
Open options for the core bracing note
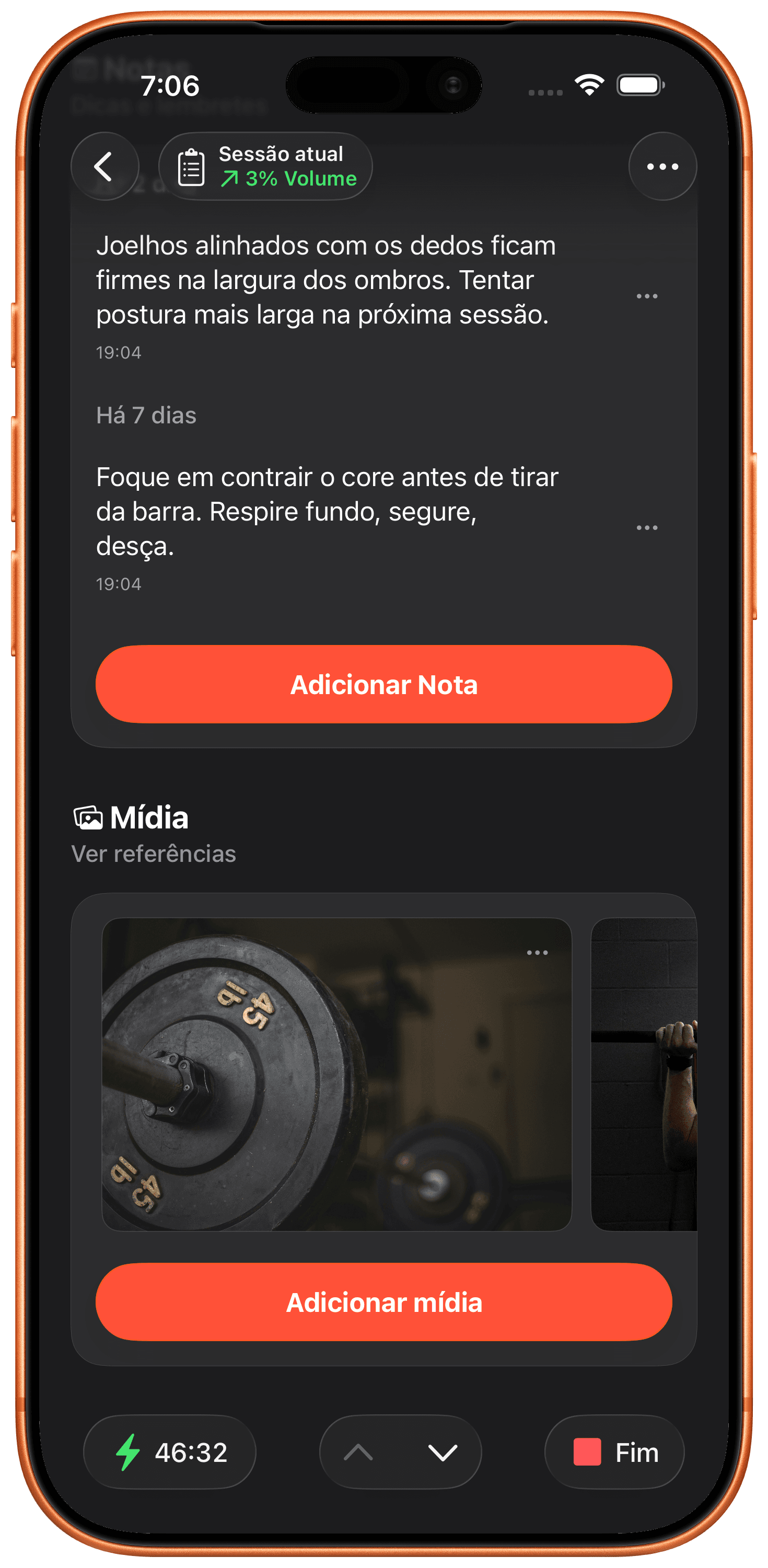click(x=647, y=527)
